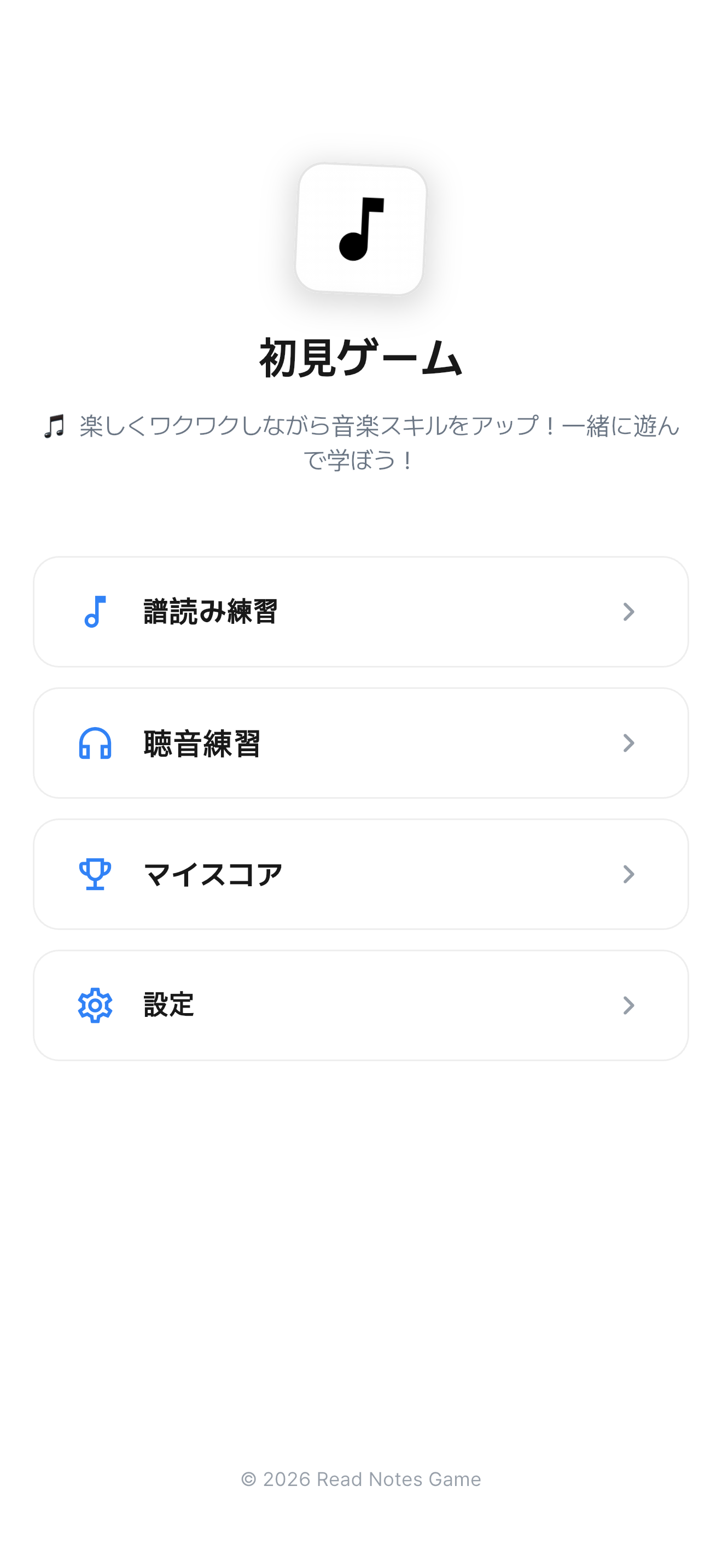Open 聴音練習 via its right chevron
The height and width of the screenshot is (1568, 722).
630,742
